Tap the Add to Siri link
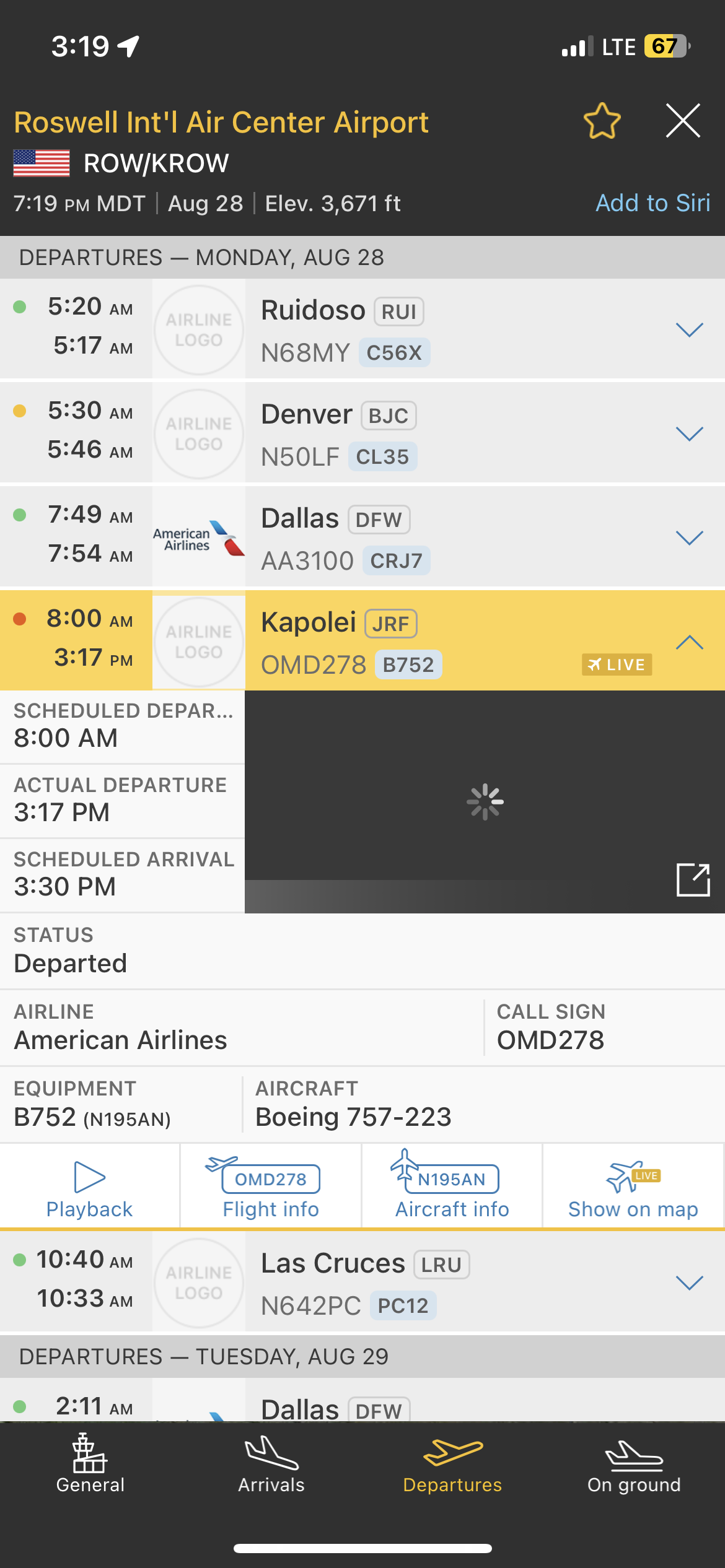This screenshot has height=1568, width=725. coord(652,203)
